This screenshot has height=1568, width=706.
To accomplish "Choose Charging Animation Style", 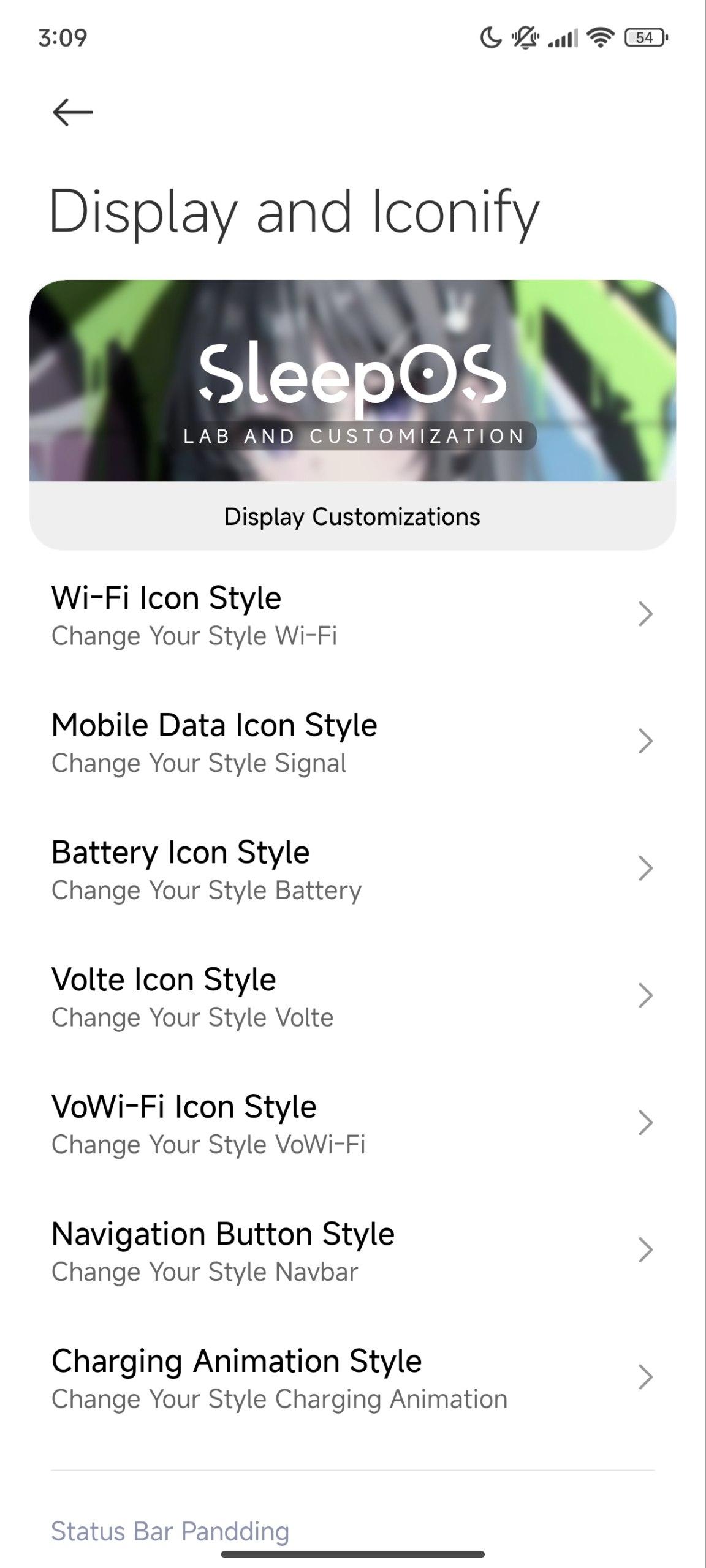I will point(353,1378).
